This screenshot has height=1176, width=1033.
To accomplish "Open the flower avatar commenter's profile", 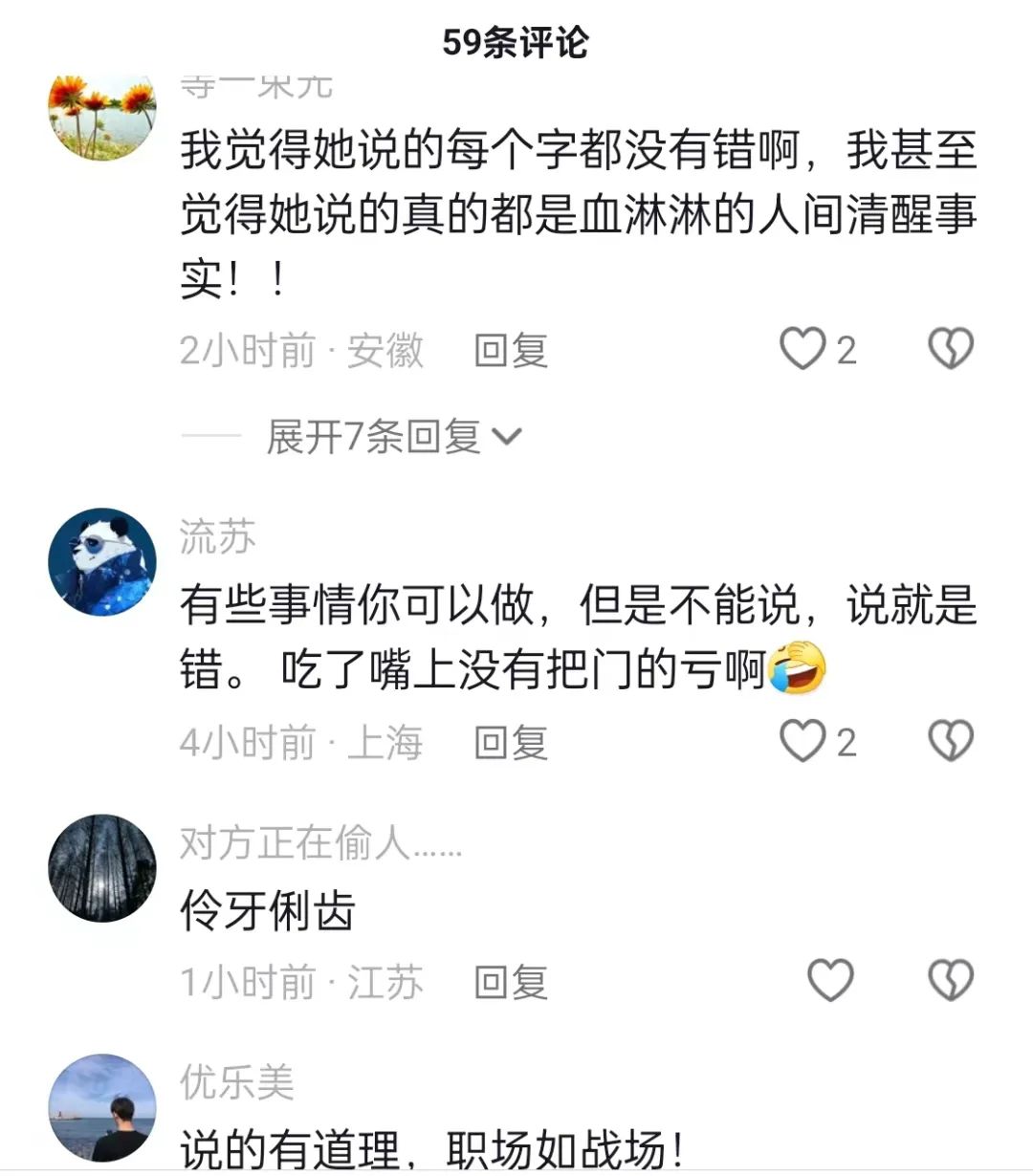I will 102,115.
